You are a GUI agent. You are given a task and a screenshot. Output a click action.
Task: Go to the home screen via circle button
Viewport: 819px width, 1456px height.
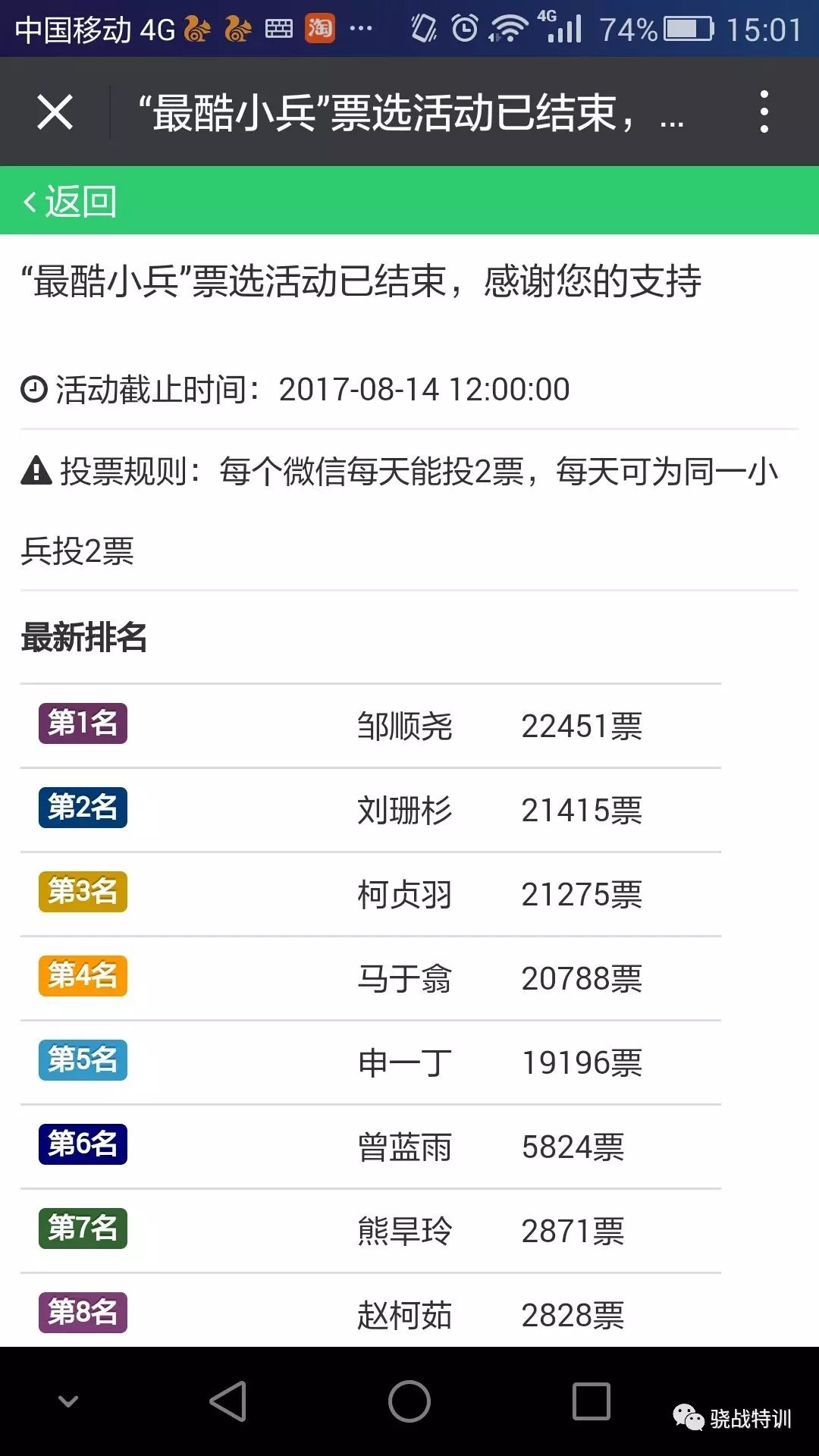[x=409, y=1401]
